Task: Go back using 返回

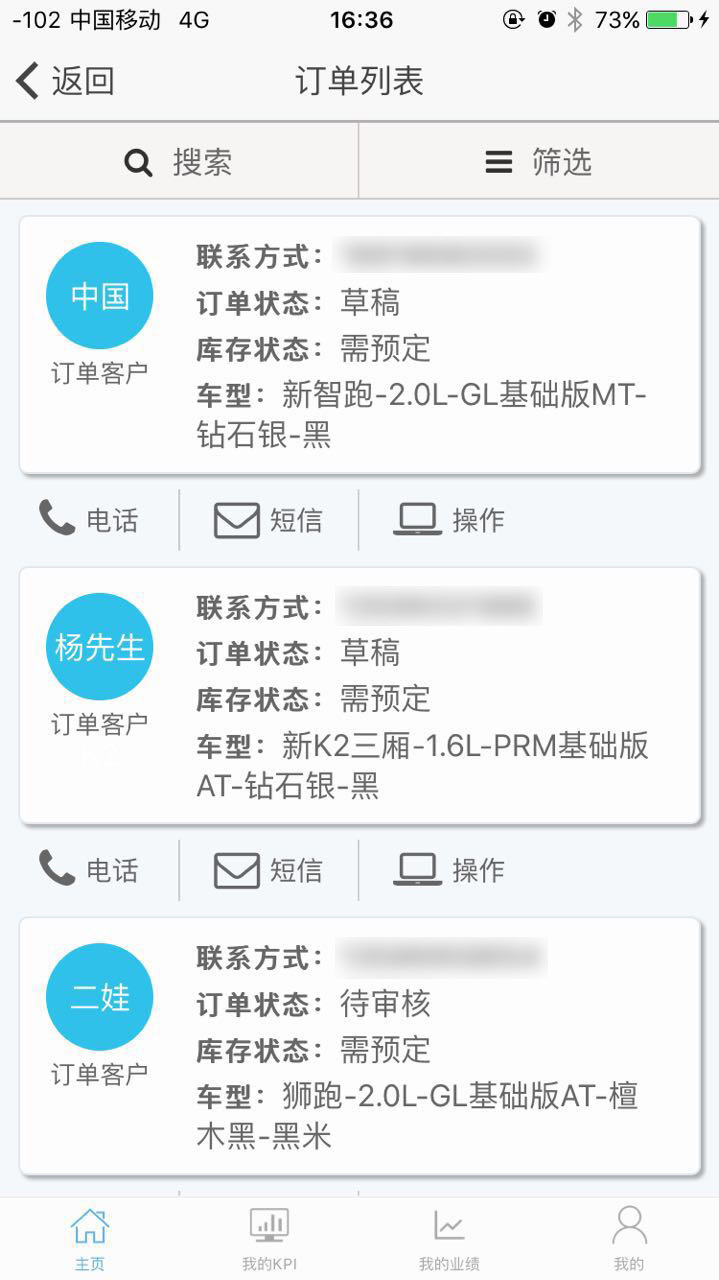Action: 65,81
